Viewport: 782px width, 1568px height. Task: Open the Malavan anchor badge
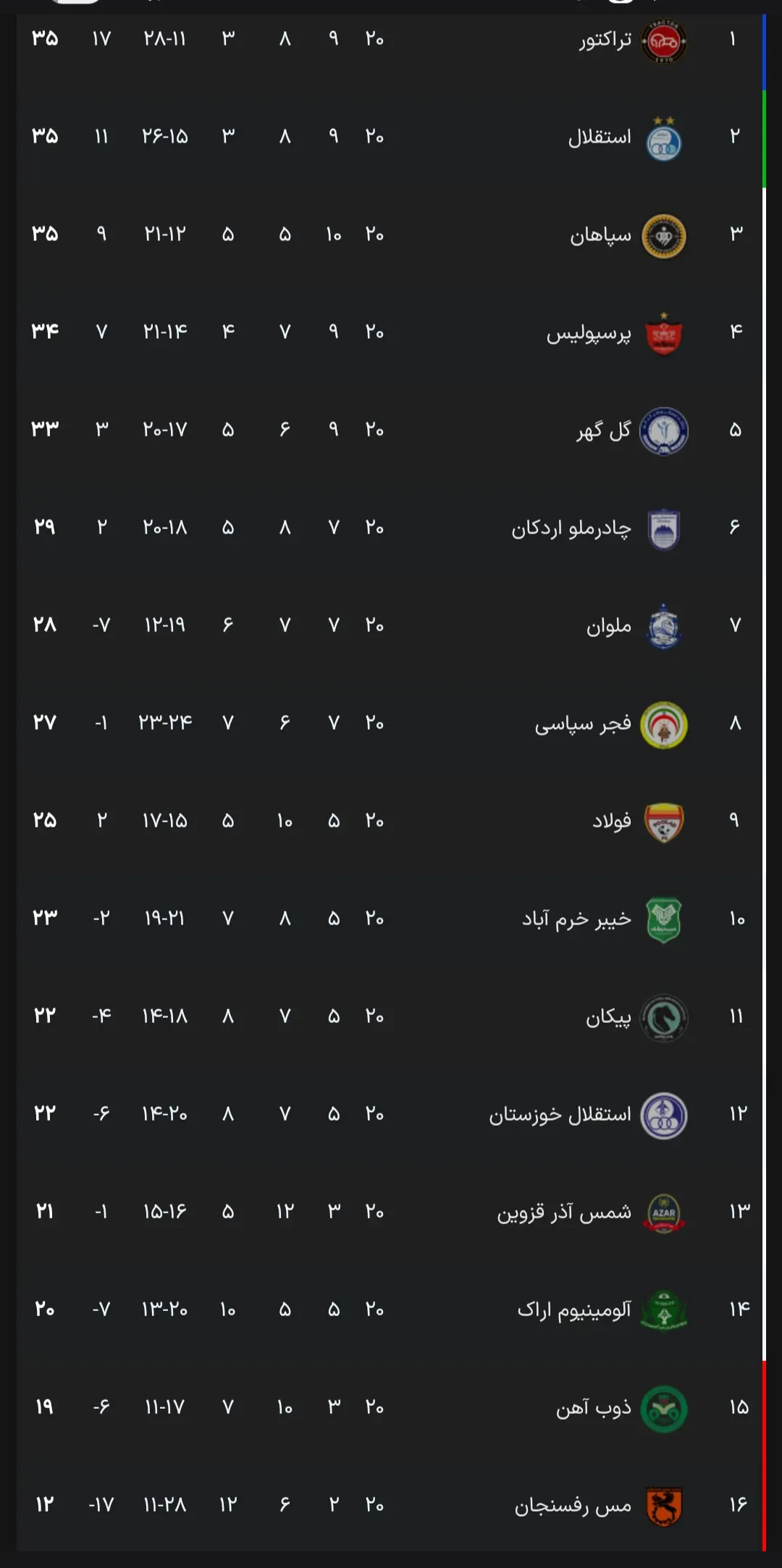(x=663, y=625)
